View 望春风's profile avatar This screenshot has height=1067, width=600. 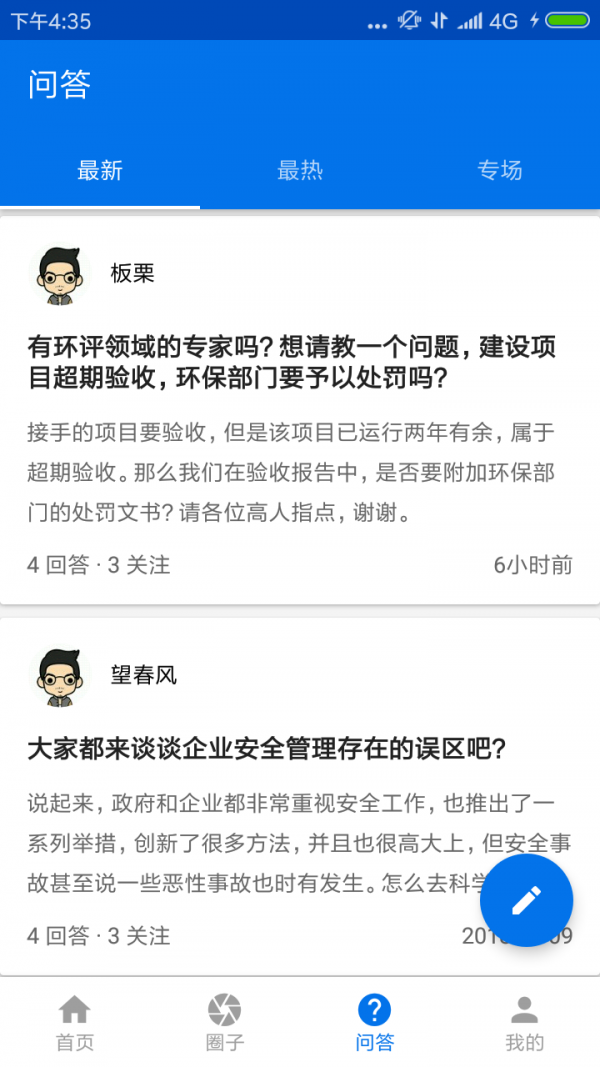[63, 676]
